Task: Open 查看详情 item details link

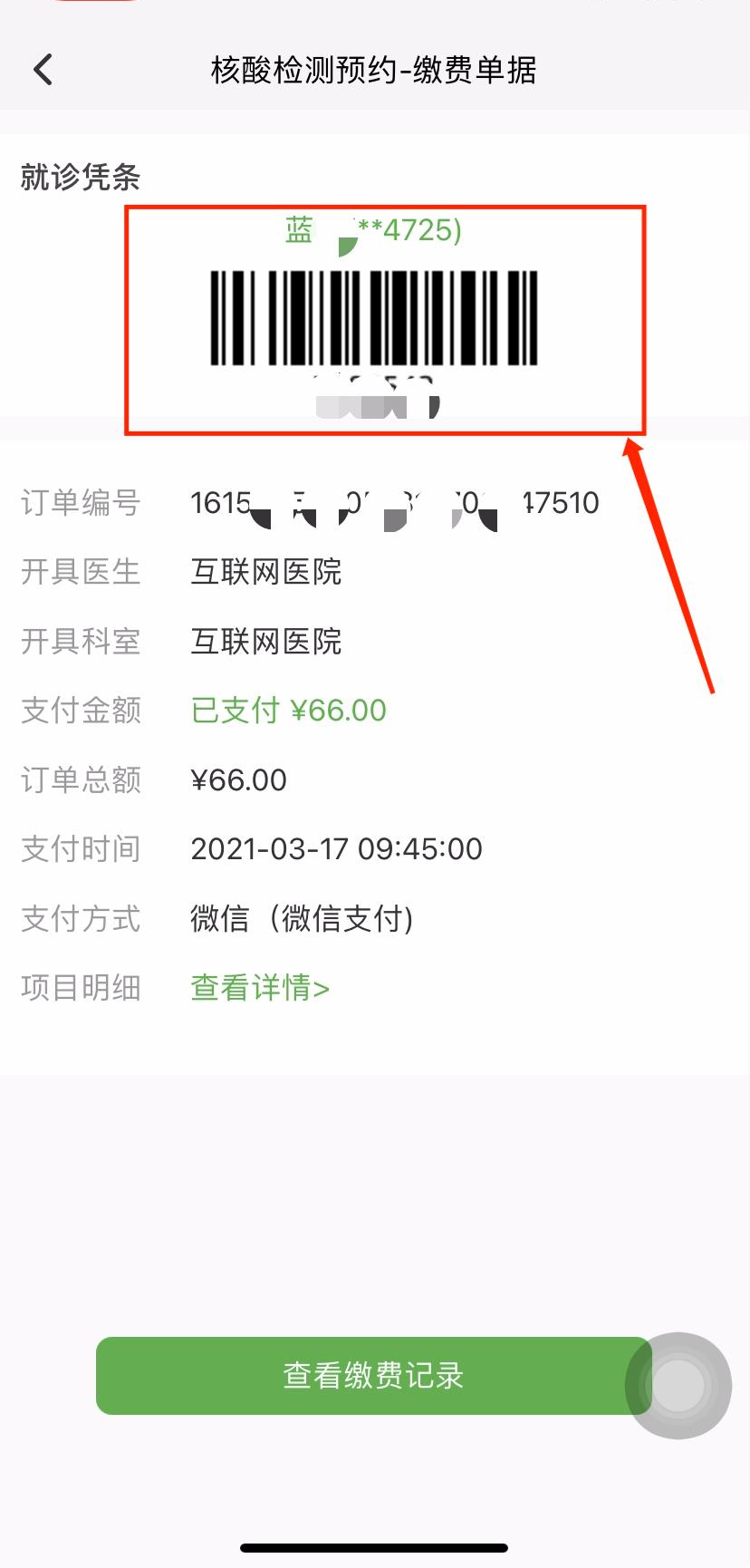Action: [260, 987]
